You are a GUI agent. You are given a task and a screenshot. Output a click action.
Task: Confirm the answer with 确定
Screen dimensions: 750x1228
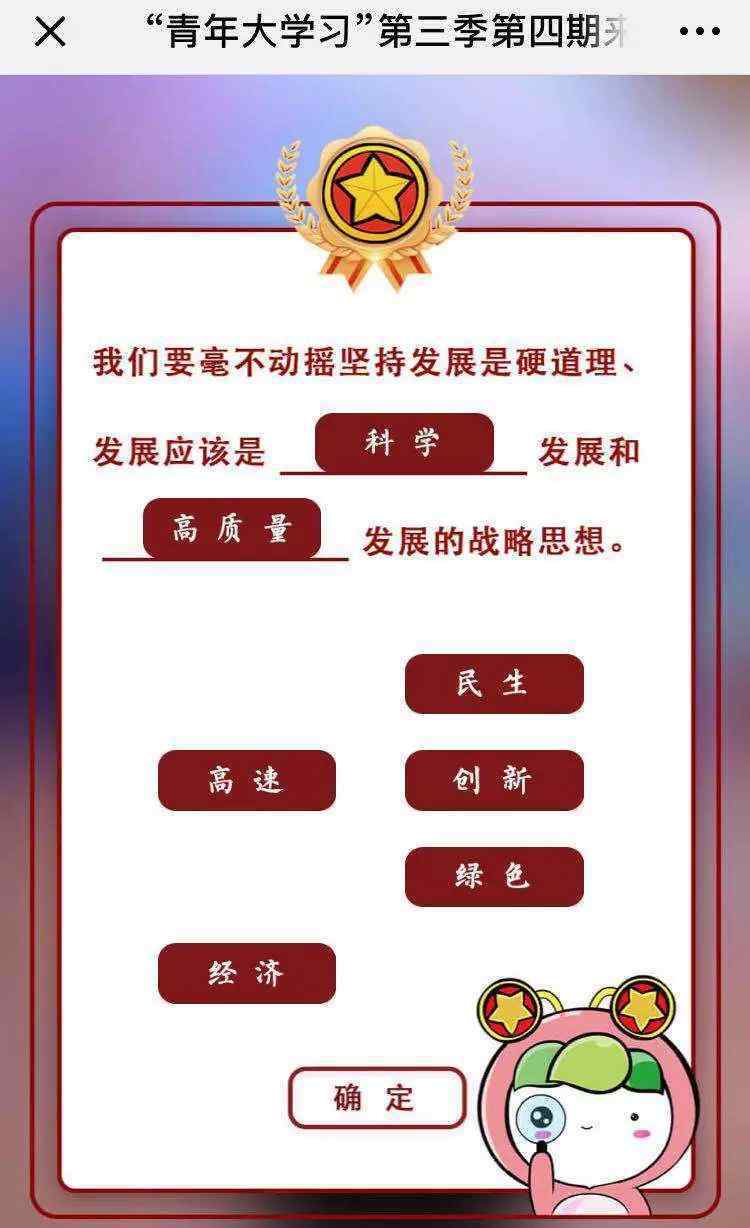pos(377,1098)
